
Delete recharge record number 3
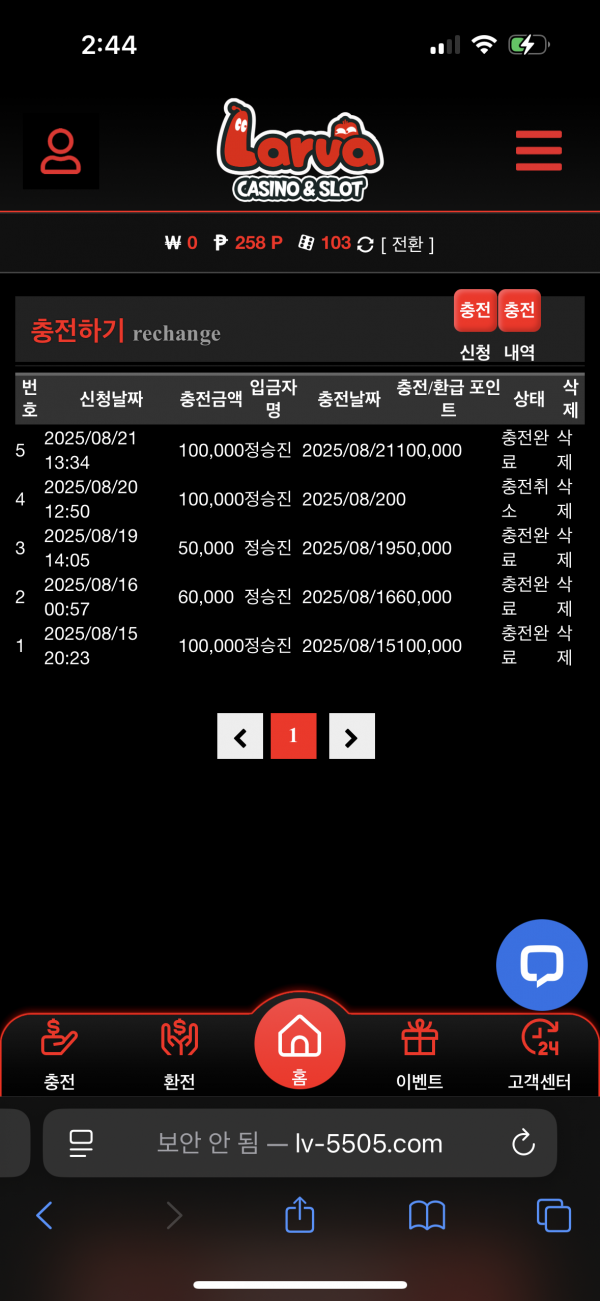(x=564, y=548)
